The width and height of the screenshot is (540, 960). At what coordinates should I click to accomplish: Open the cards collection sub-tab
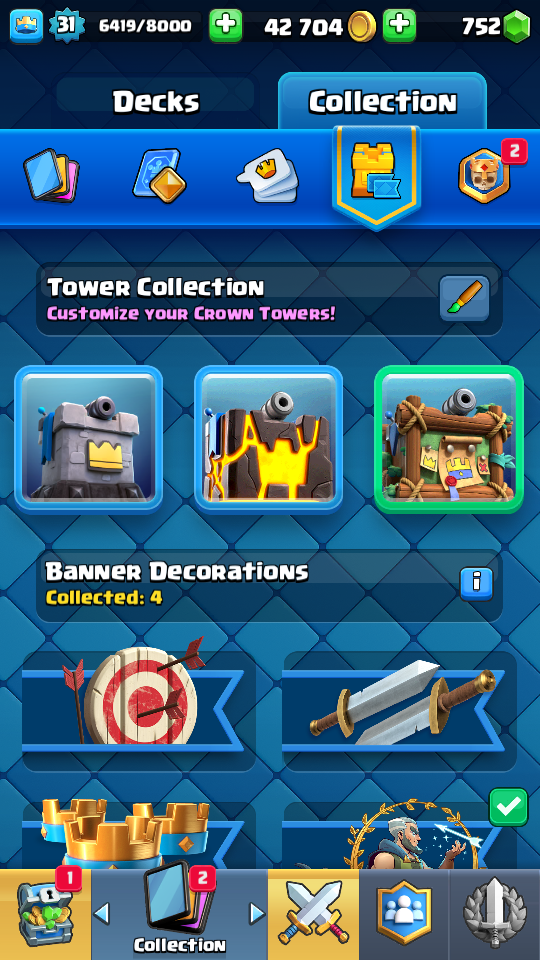(x=51, y=176)
